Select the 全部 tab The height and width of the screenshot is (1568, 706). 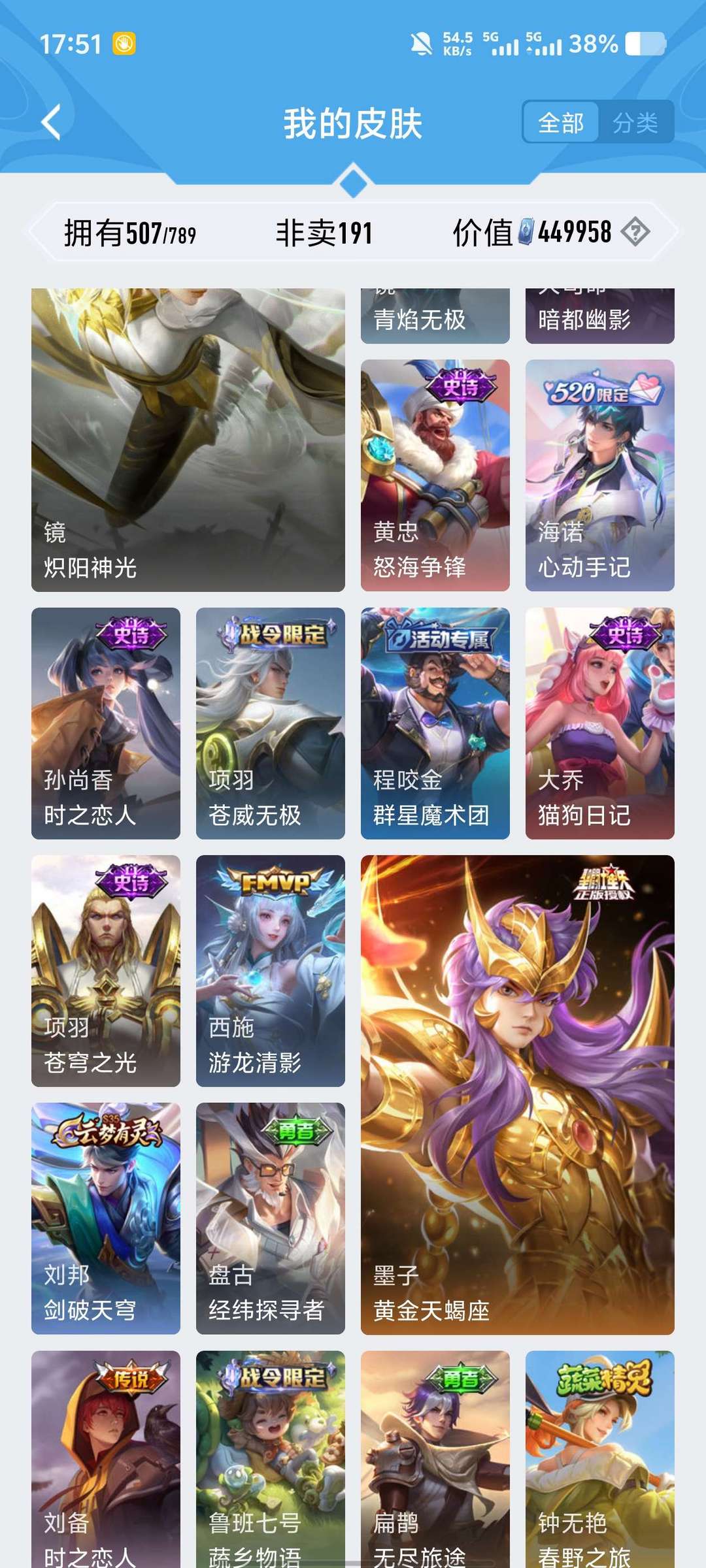pyautogui.click(x=560, y=122)
